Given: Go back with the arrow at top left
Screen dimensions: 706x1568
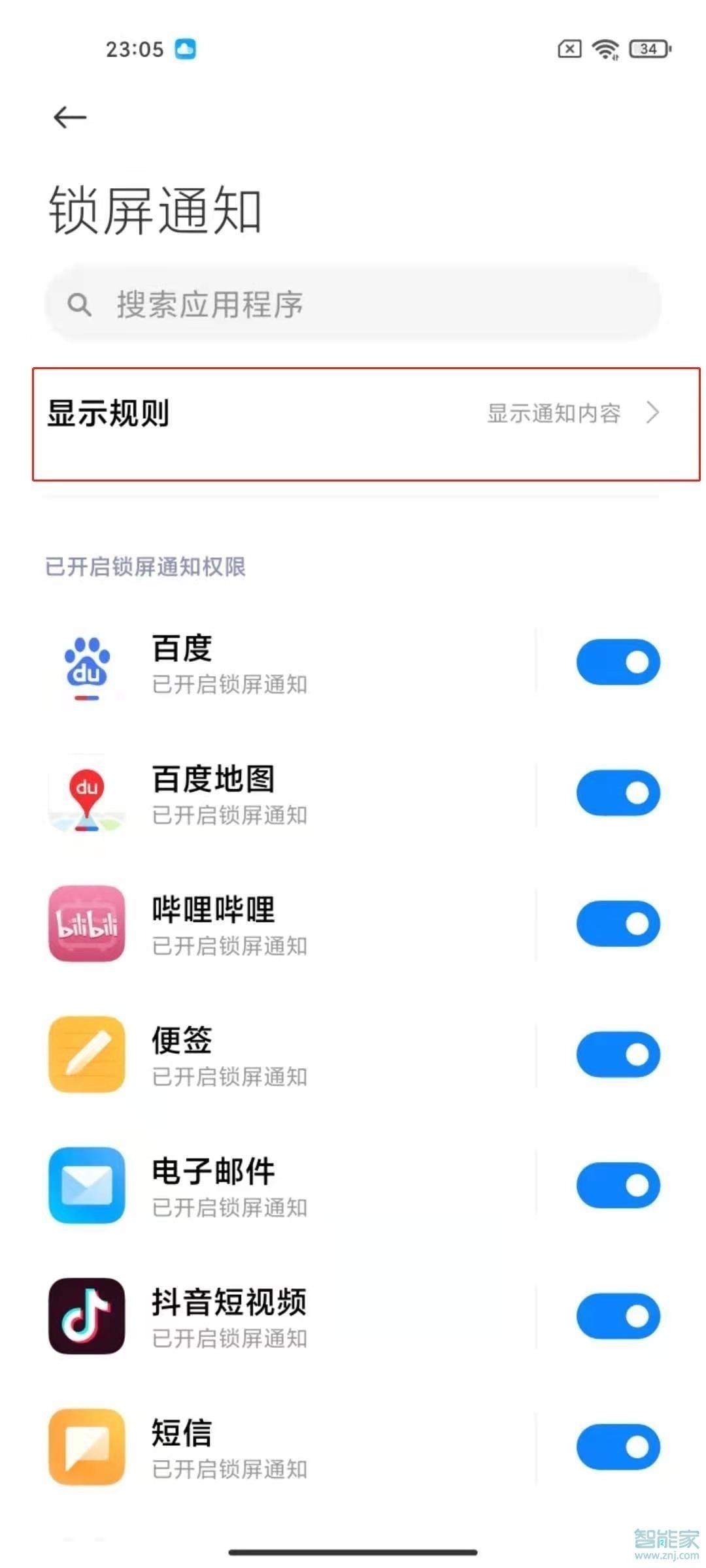Looking at the screenshot, I should click(69, 116).
